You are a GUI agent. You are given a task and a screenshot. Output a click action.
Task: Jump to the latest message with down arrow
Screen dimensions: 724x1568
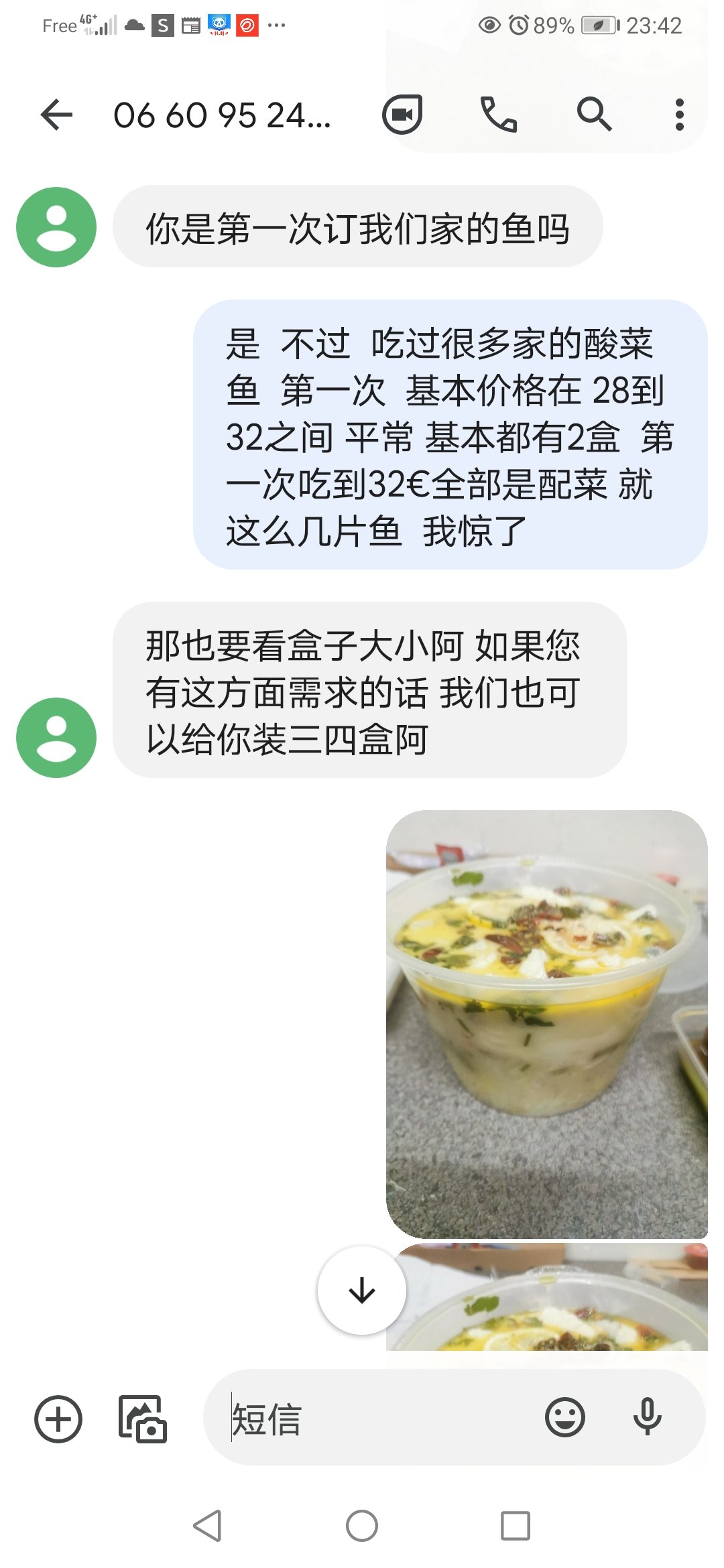[362, 1290]
